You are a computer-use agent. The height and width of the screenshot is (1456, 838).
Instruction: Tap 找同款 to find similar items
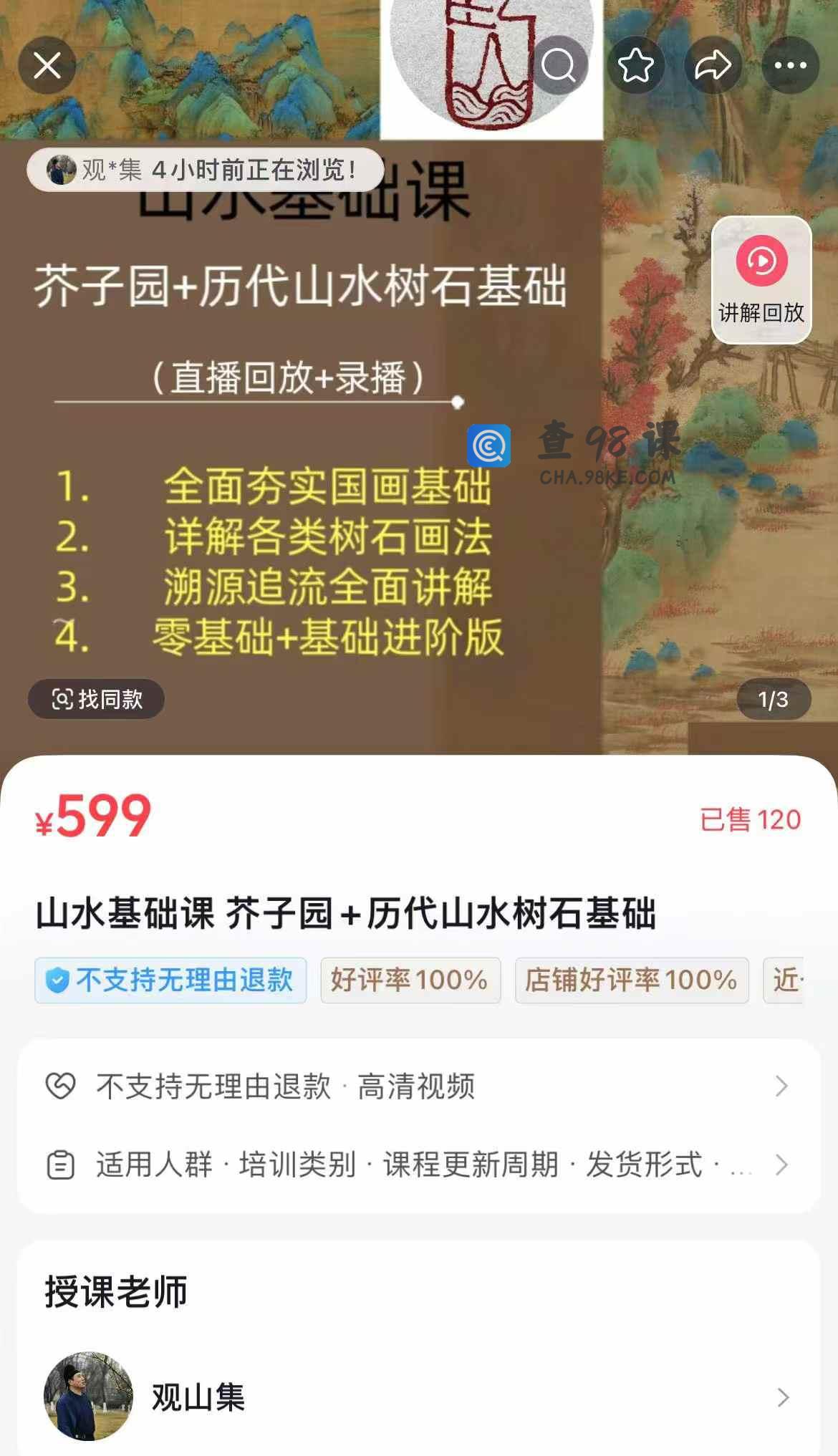pyautogui.click(x=97, y=699)
